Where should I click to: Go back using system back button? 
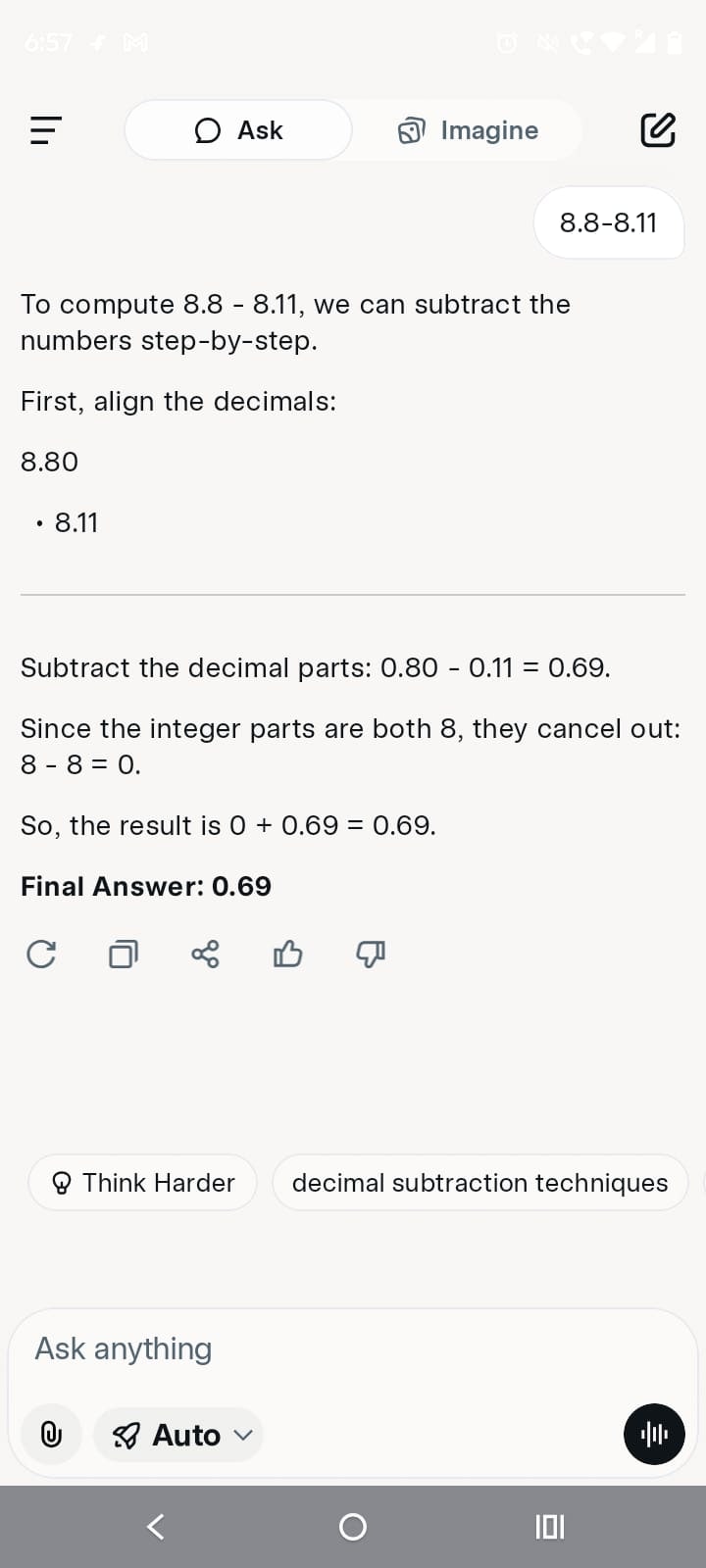tap(155, 1527)
